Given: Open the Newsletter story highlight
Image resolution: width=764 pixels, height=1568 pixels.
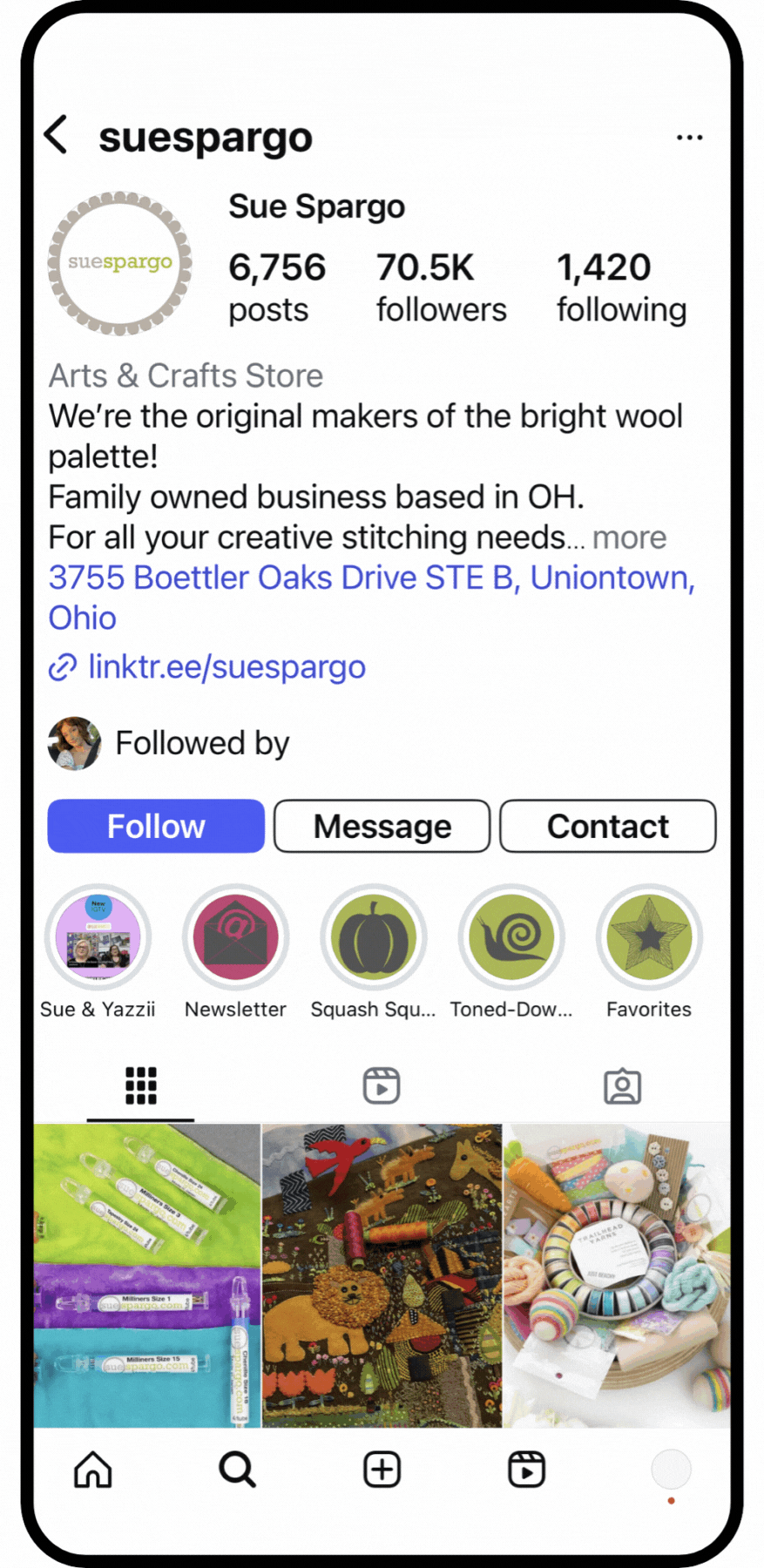Looking at the screenshot, I should coord(235,937).
